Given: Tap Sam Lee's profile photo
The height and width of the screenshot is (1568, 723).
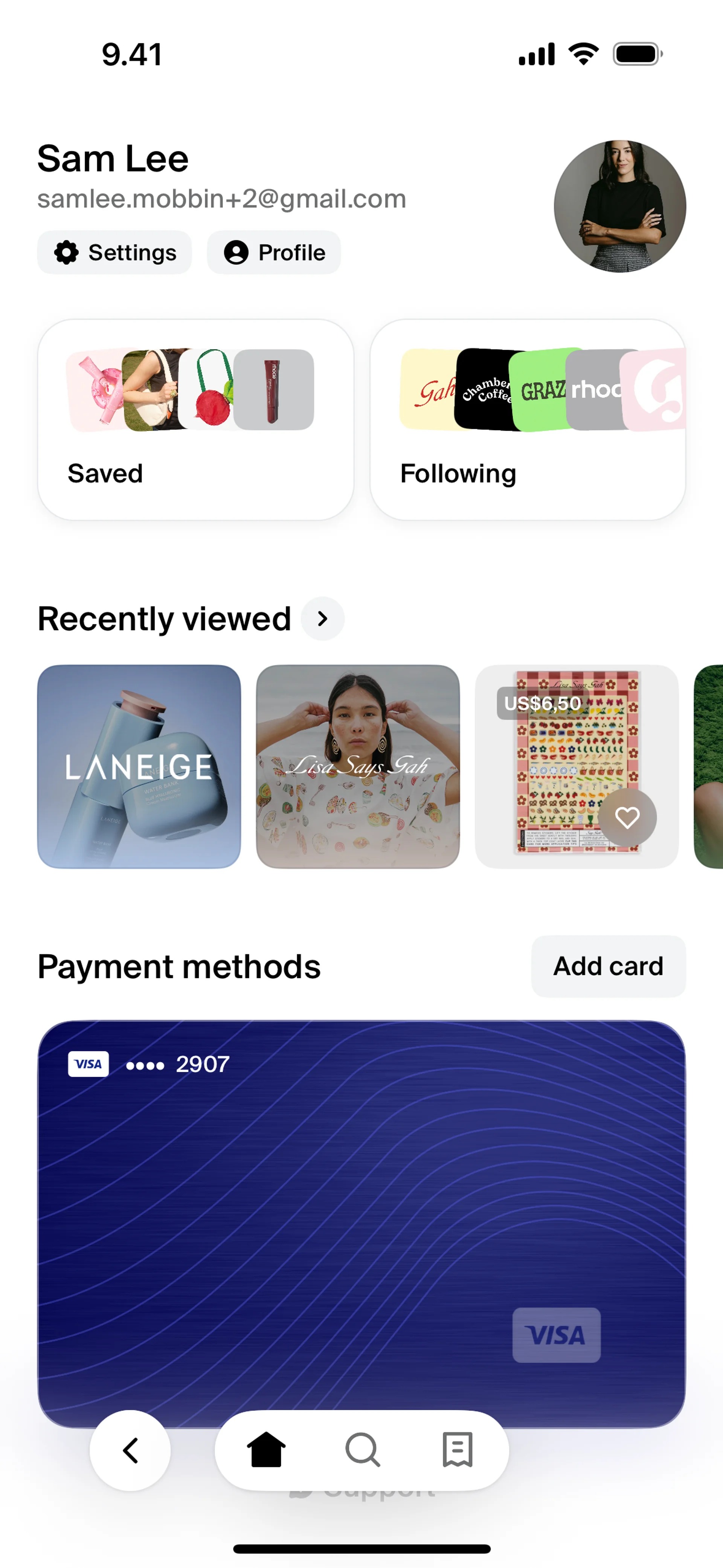Looking at the screenshot, I should (x=619, y=206).
